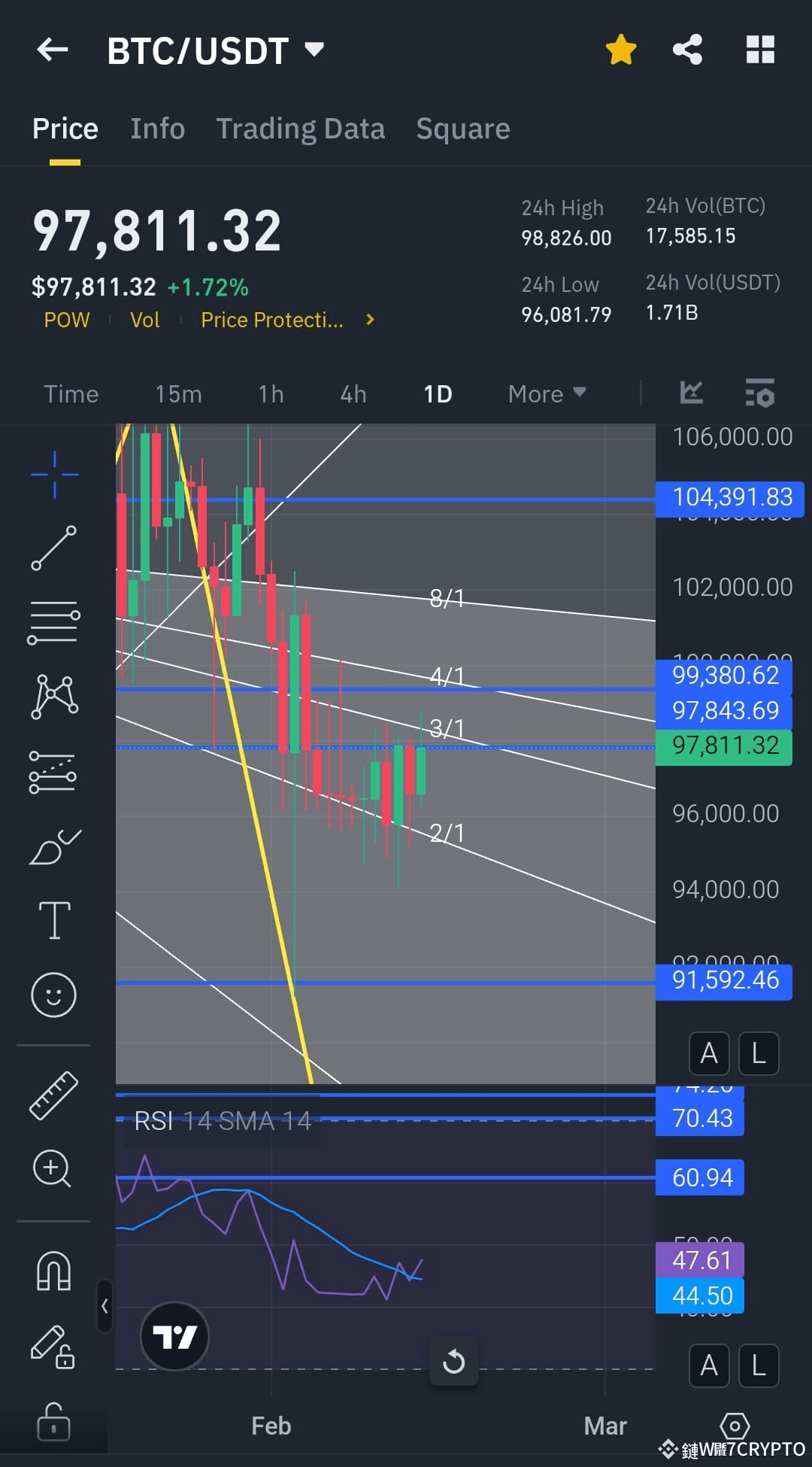Reset the chart view with refresh button
Screen dimensions: 812x1467
click(454, 1362)
